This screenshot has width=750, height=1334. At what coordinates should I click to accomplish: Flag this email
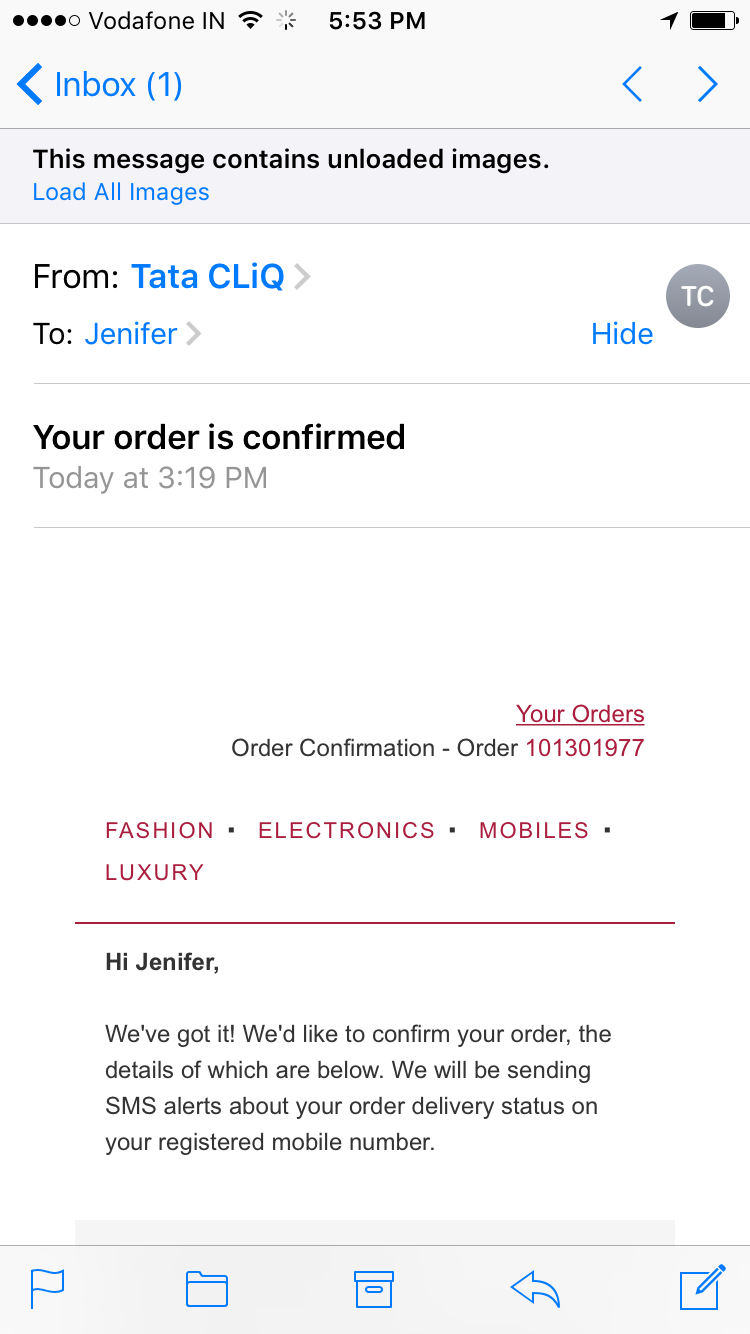pos(48,1289)
